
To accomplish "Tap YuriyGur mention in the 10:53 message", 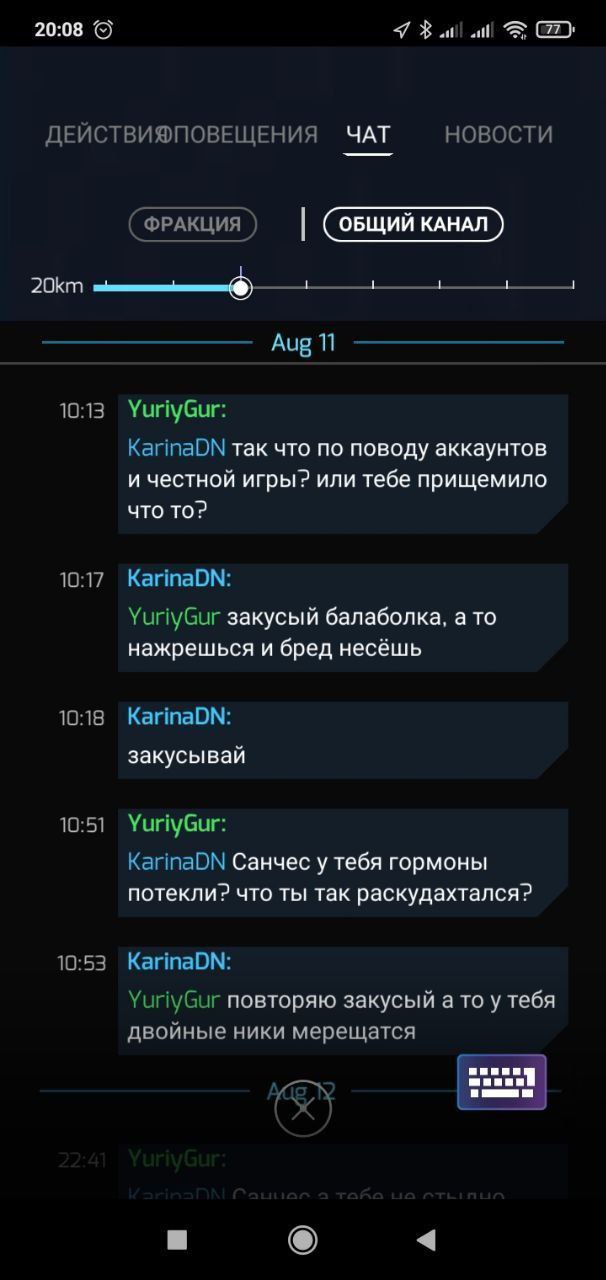I will click(x=174, y=1000).
